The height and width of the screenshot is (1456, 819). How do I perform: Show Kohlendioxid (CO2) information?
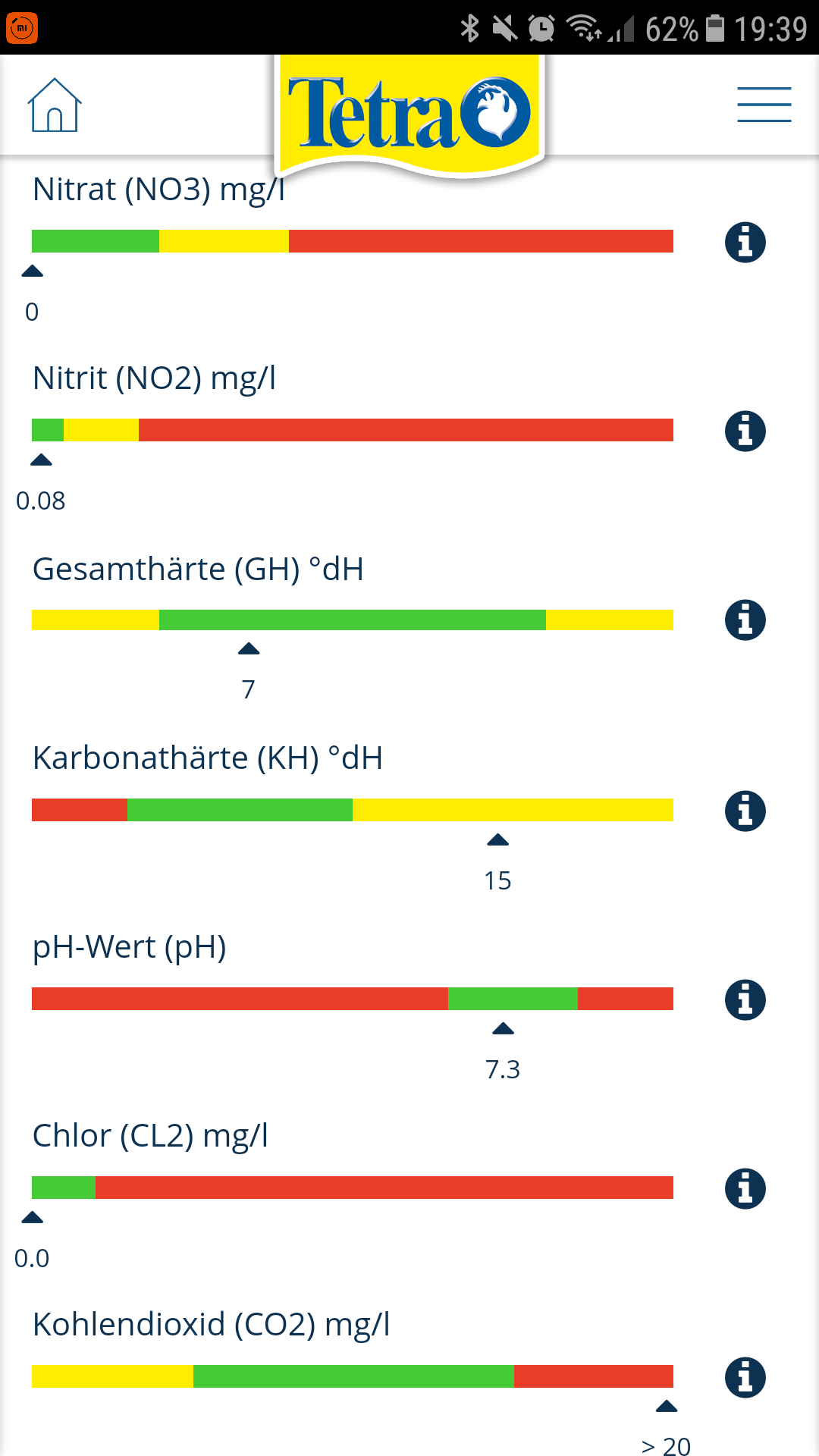tap(745, 1377)
